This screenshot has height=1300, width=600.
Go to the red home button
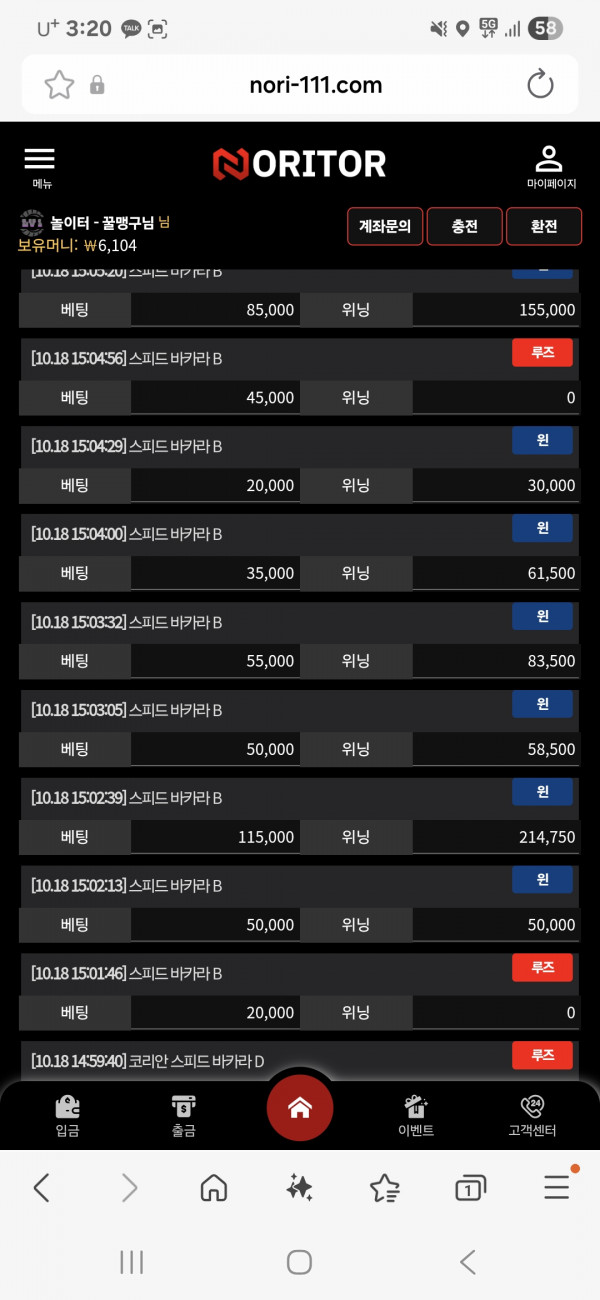point(300,1108)
